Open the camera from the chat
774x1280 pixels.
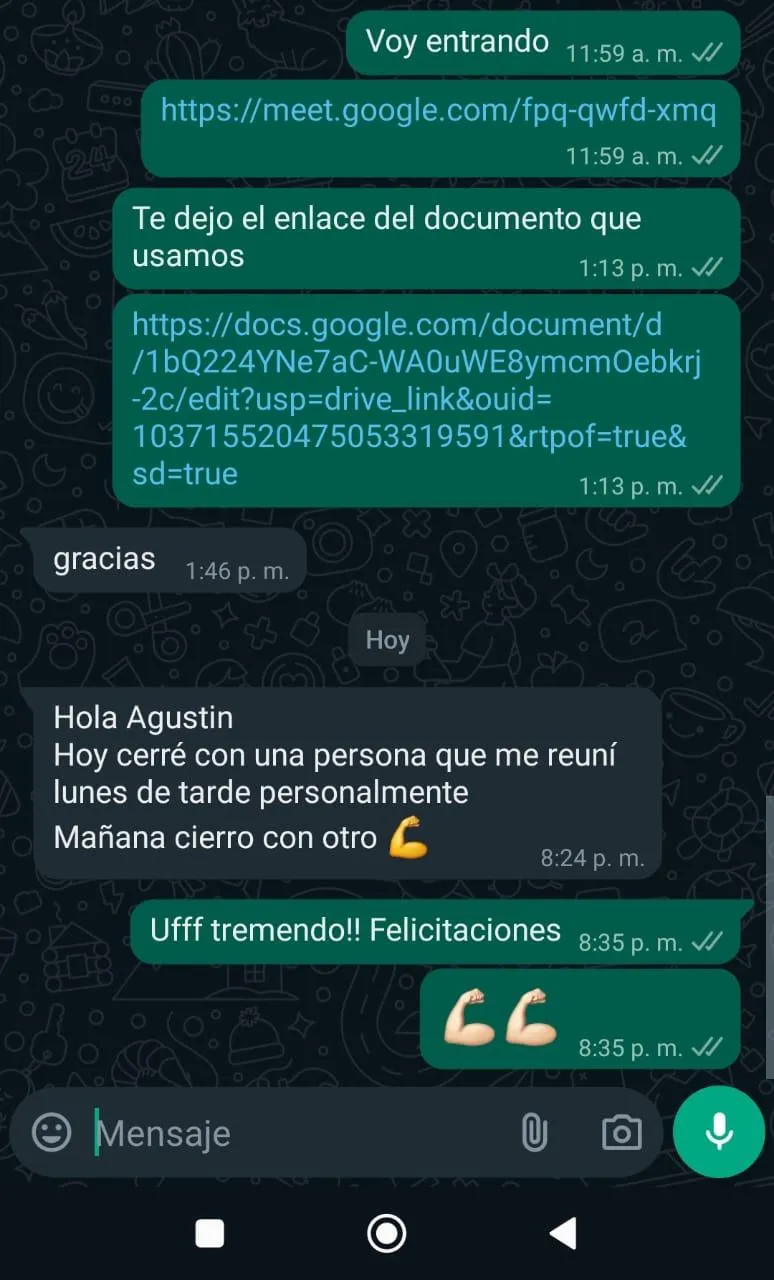pos(621,1133)
